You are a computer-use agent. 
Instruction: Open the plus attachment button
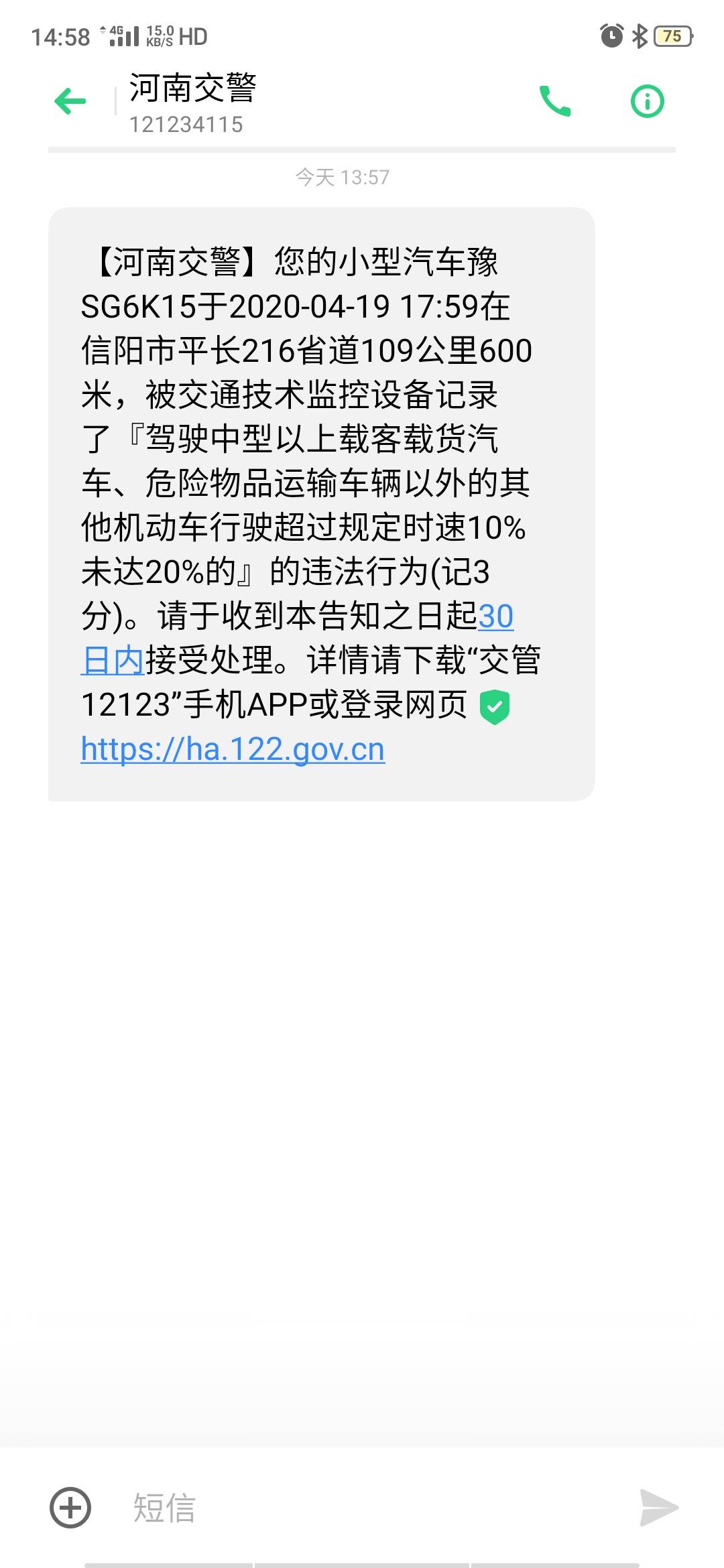click(70, 1508)
